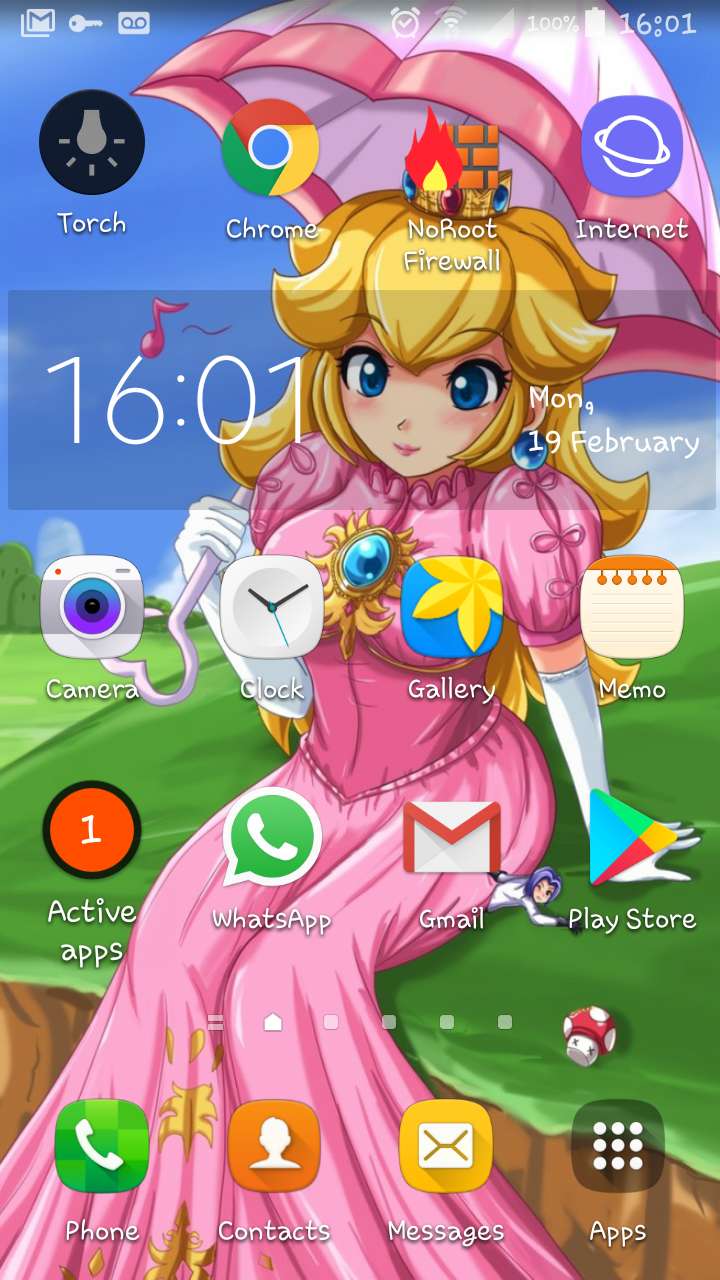Launch Play Store
Screen dimensions: 720x1280
[x=631, y=838]
